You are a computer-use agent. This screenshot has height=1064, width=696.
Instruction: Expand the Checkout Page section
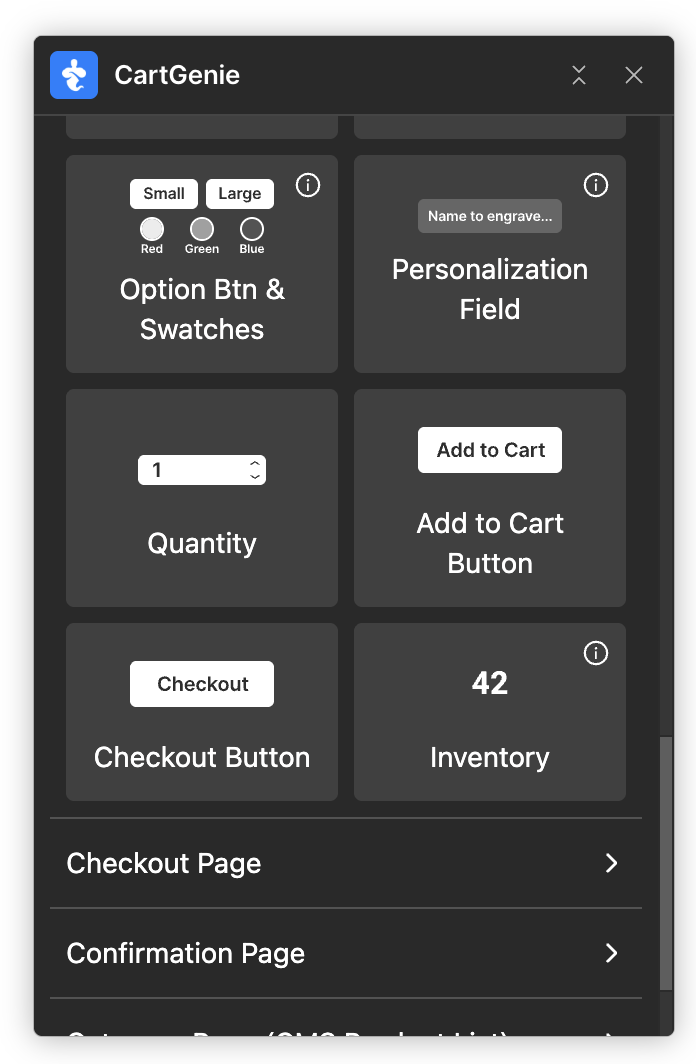pos(346,863)
